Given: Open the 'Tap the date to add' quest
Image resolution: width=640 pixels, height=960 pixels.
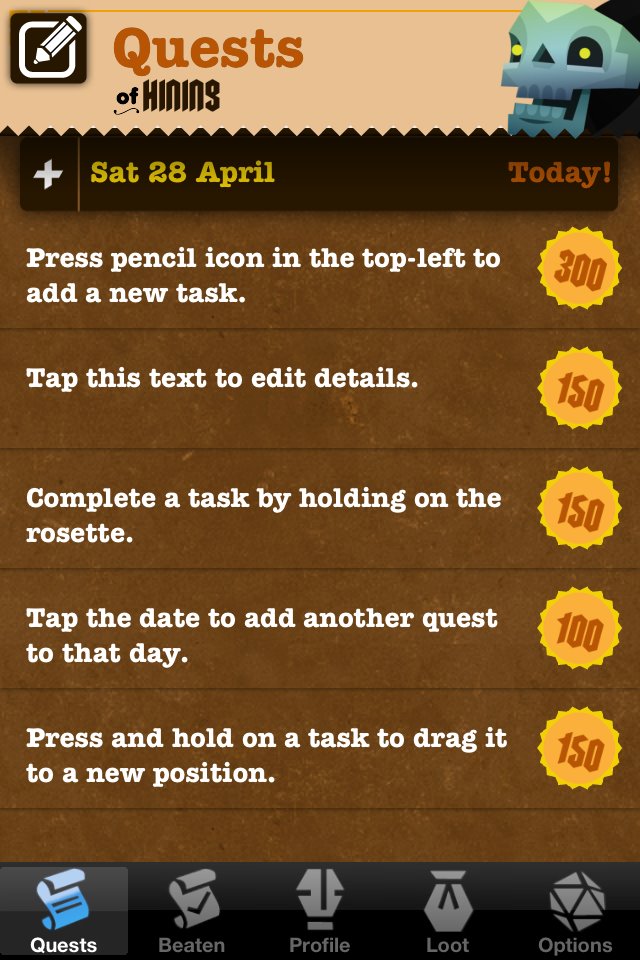Looking at the screenshot, I should click(262, 635).
